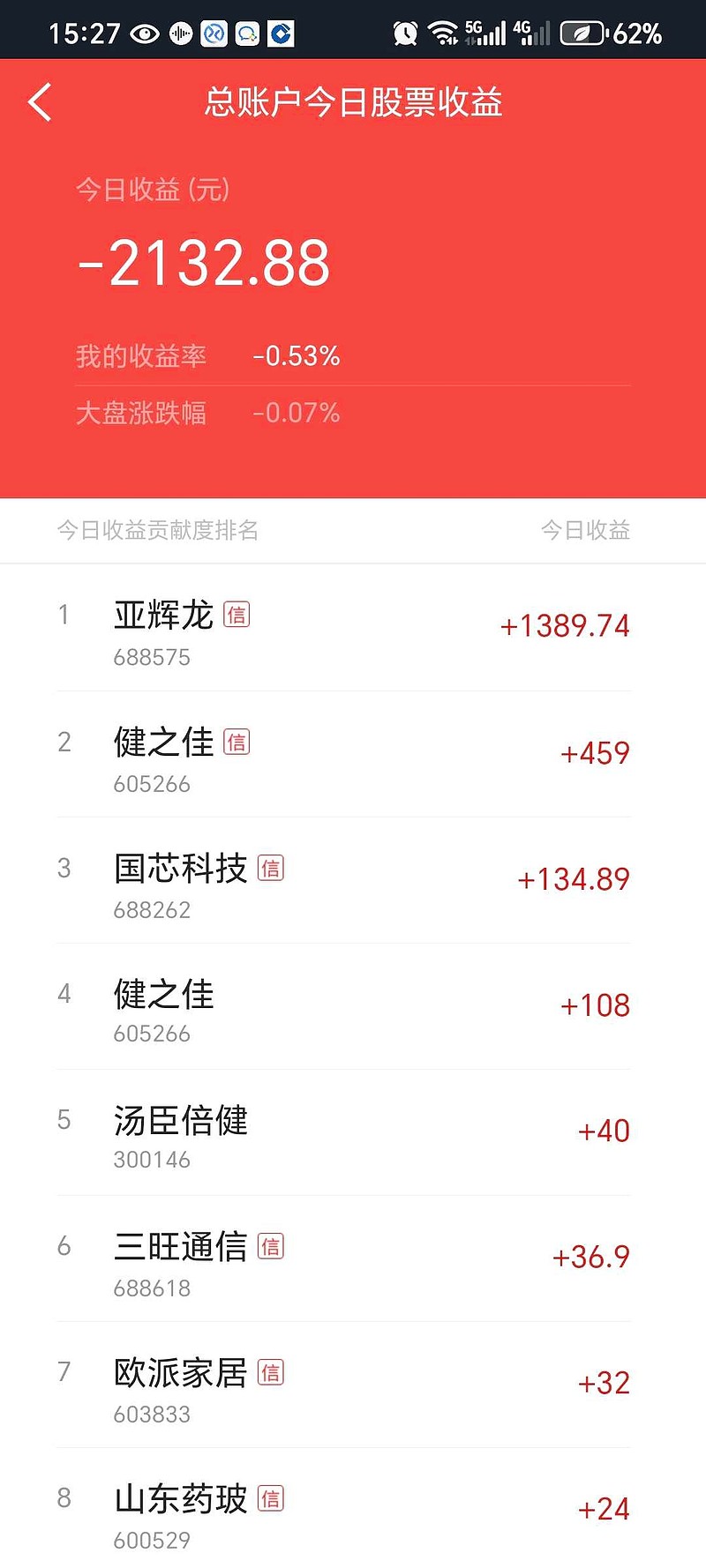Open 汤臣倍健 stock details
Screen dimensions: 706x1568
pos(182,1121)
